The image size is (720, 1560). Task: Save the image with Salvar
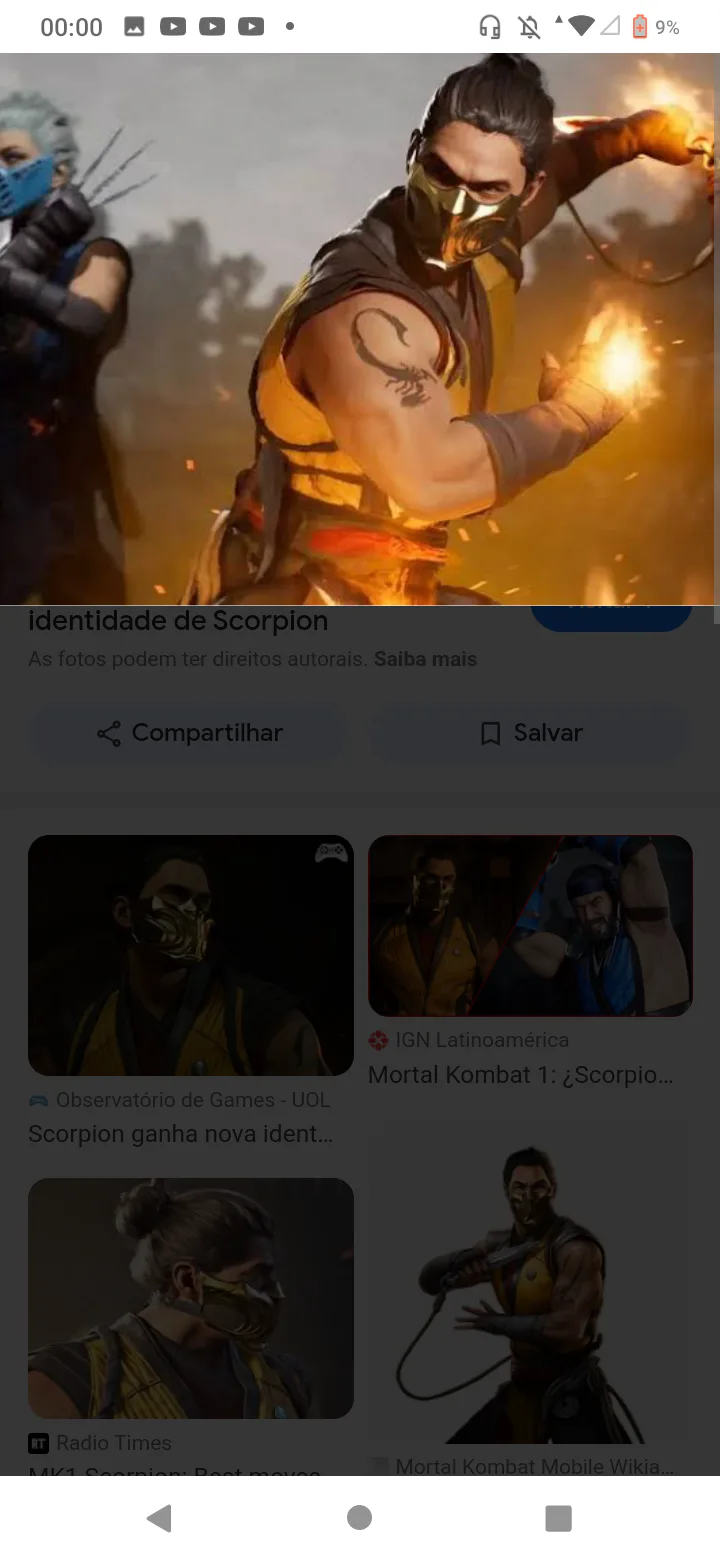point(531,733)
